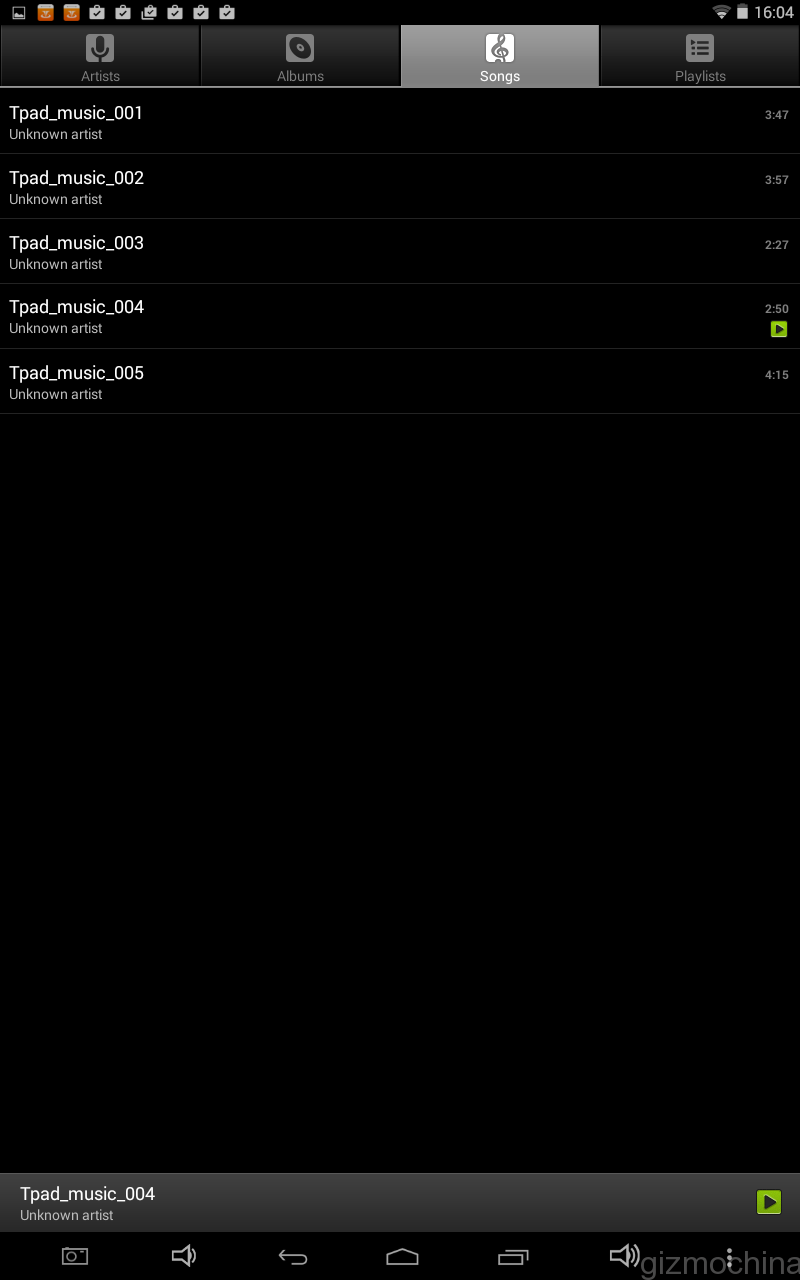This screenshot has height=1280, width=800.
Task: Select Tpad_music_004 in the song list
Action: 400,317
